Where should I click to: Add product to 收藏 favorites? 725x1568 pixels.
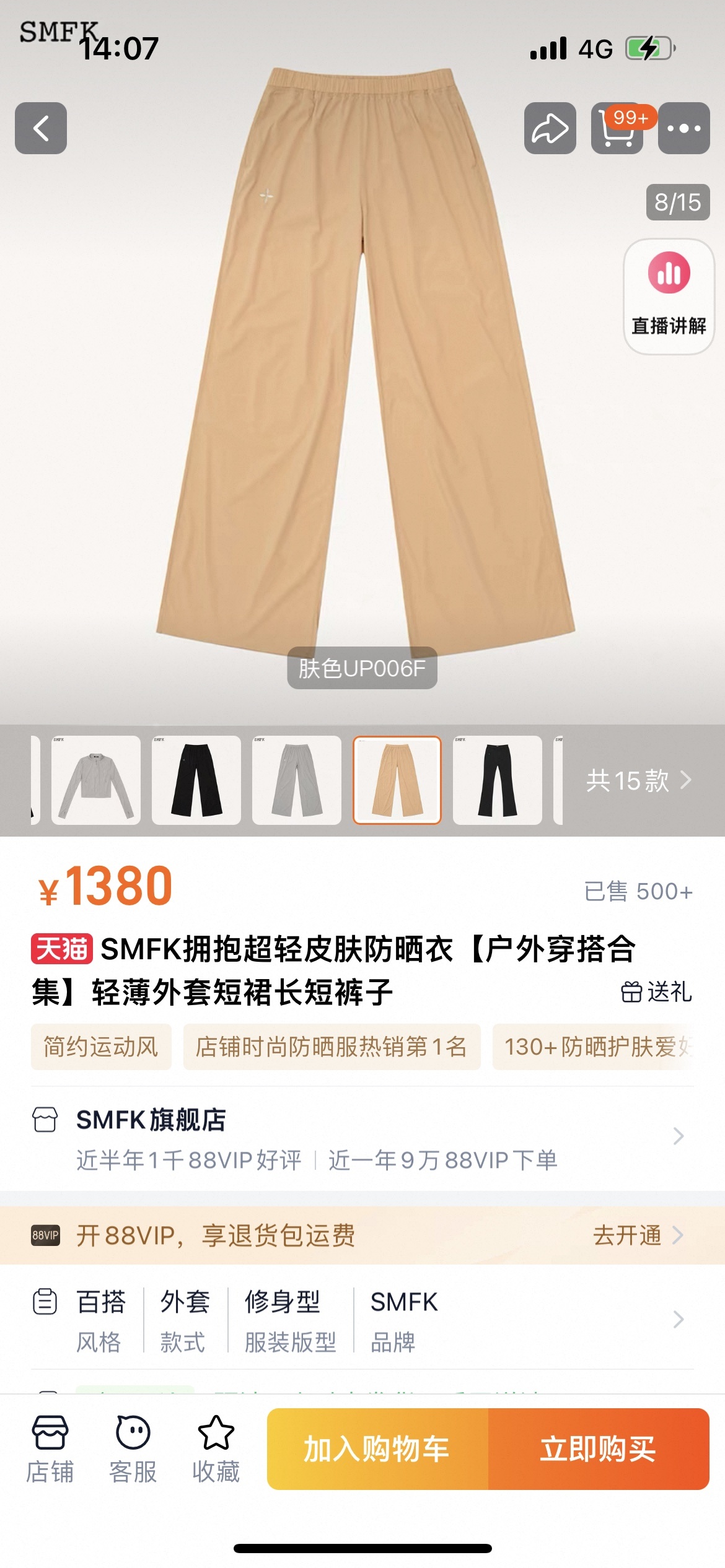tap(216, 1449)
